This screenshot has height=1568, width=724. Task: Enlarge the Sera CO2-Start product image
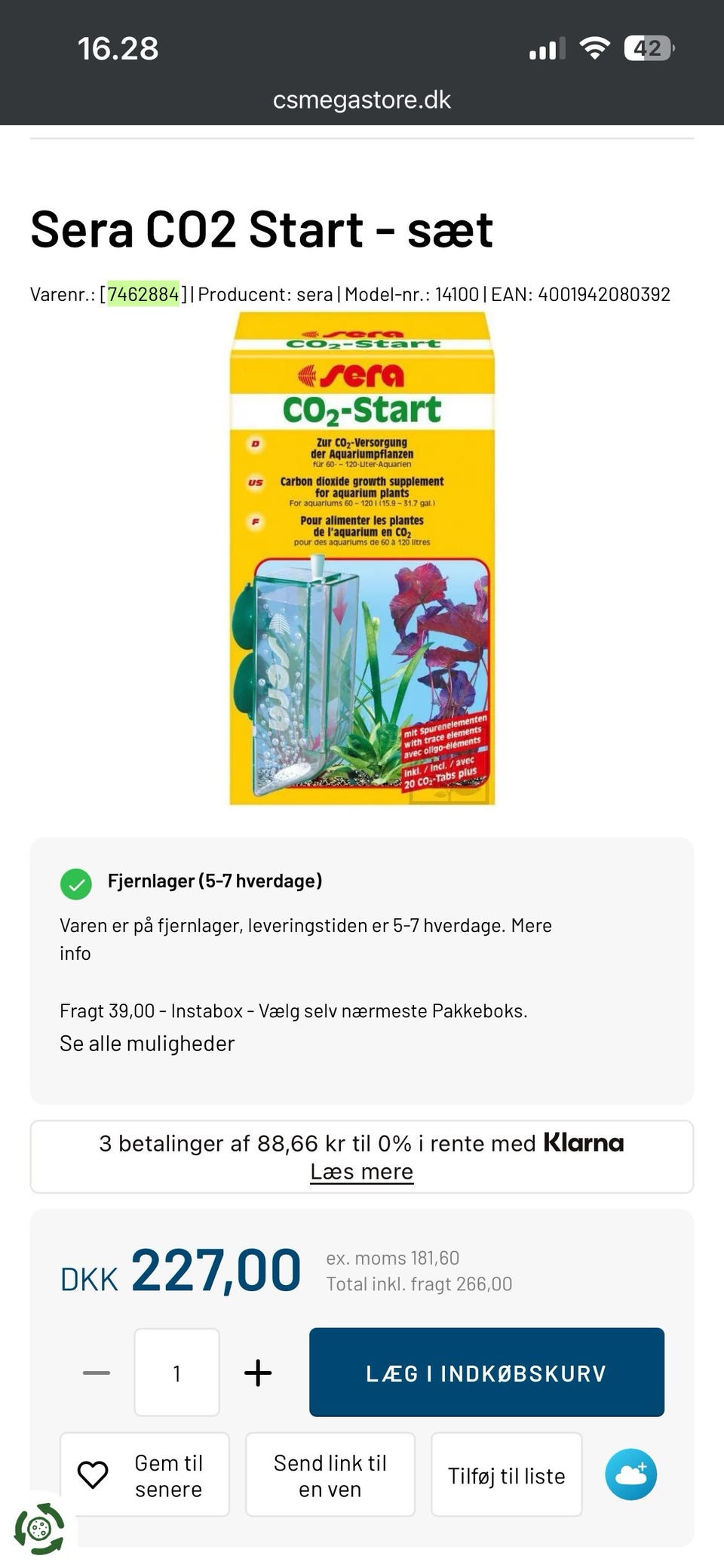[x=362, y=558]
